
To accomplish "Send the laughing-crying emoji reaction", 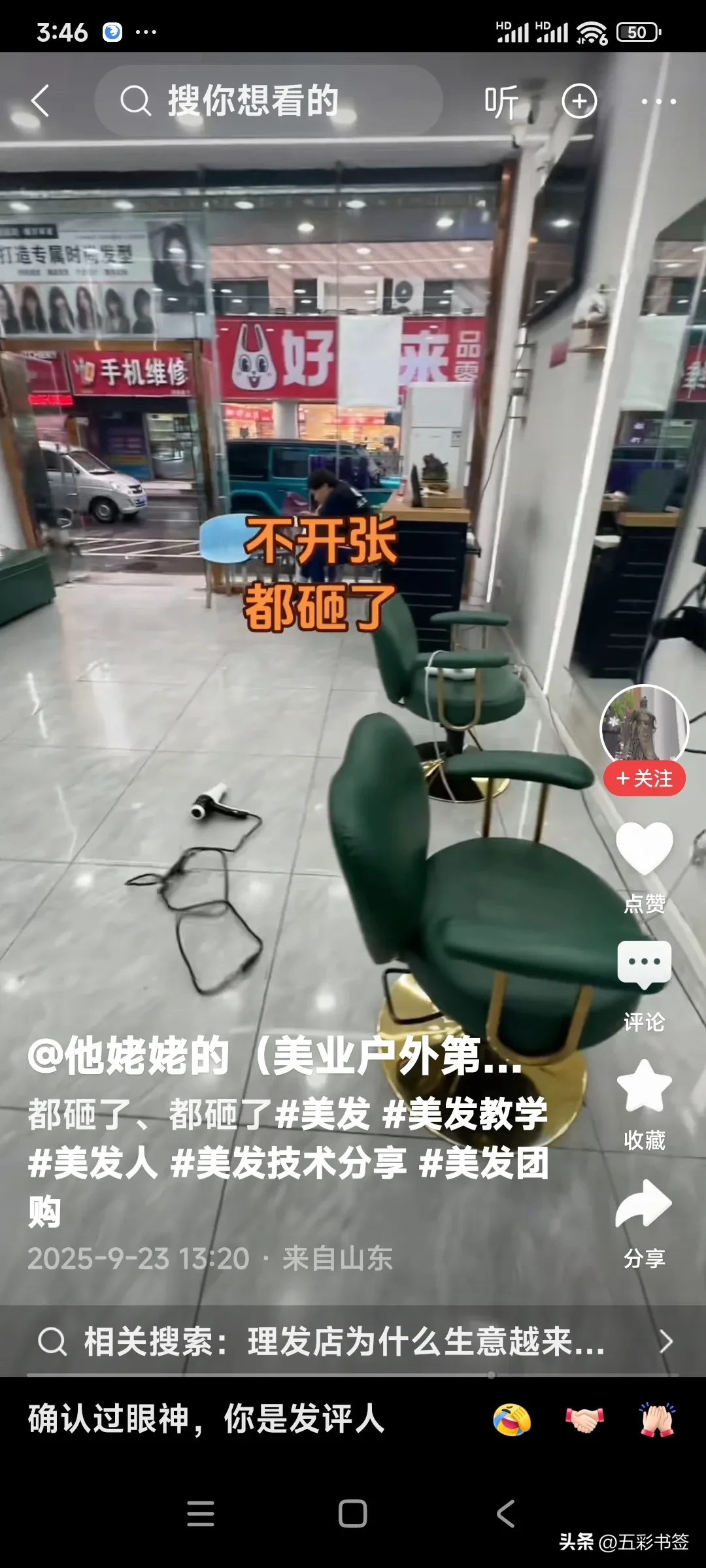I will [x=512, y=1420].
